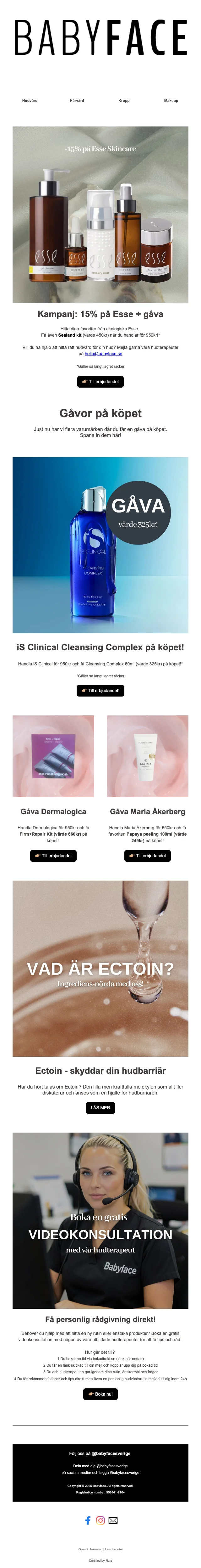
Task: Open the Hudvård category link
Action: 30,100
